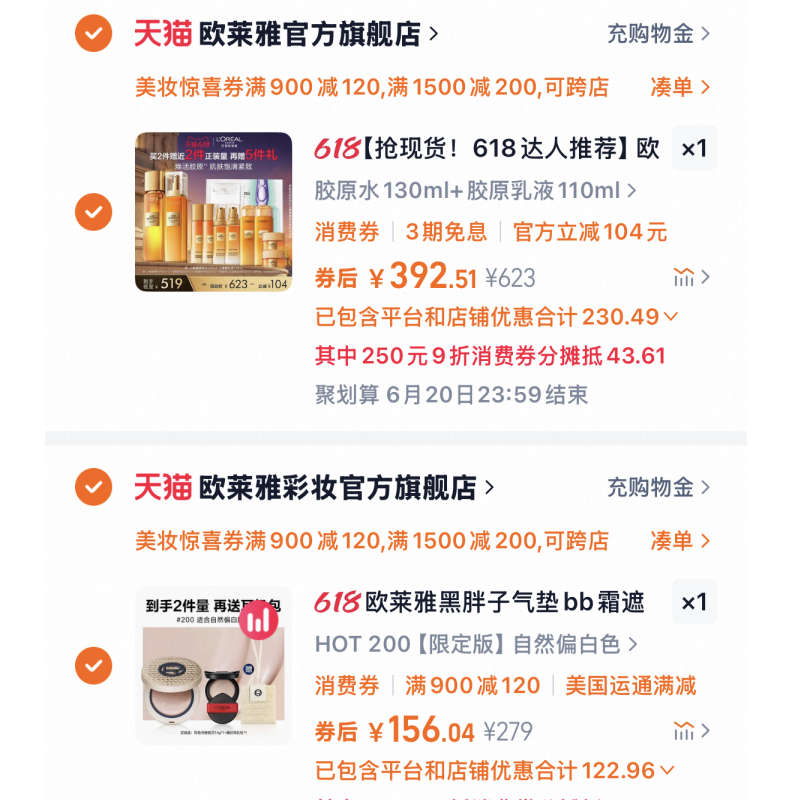Deselect the 胶原水 skincare set item
Screen dimensions: 800x800
[94, 212]
